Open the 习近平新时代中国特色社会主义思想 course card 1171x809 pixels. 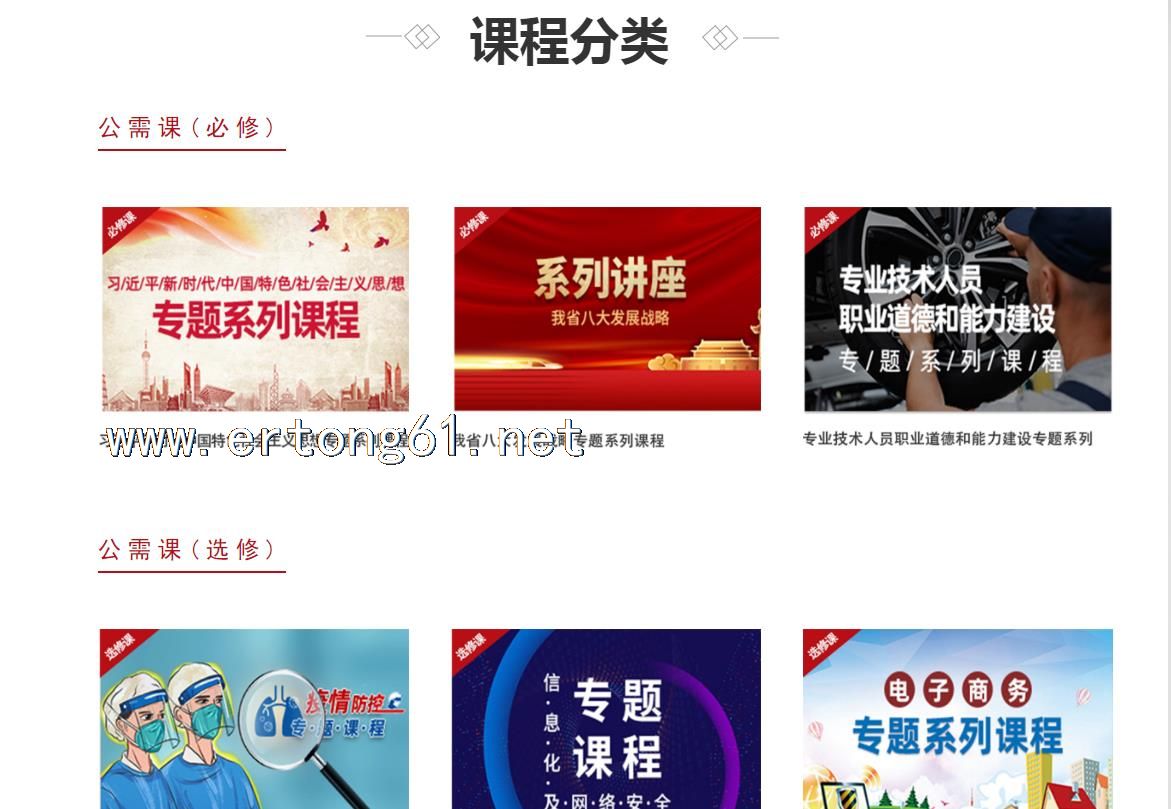pos(255,308)
